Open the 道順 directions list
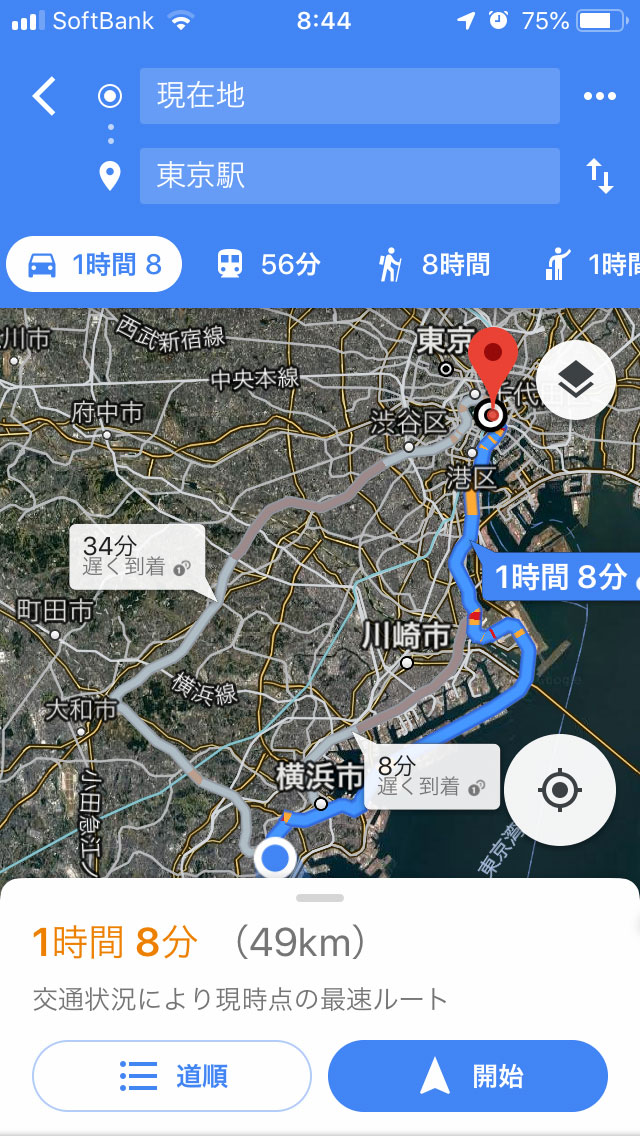640x1136 pixels. (x=172, y=1076)
